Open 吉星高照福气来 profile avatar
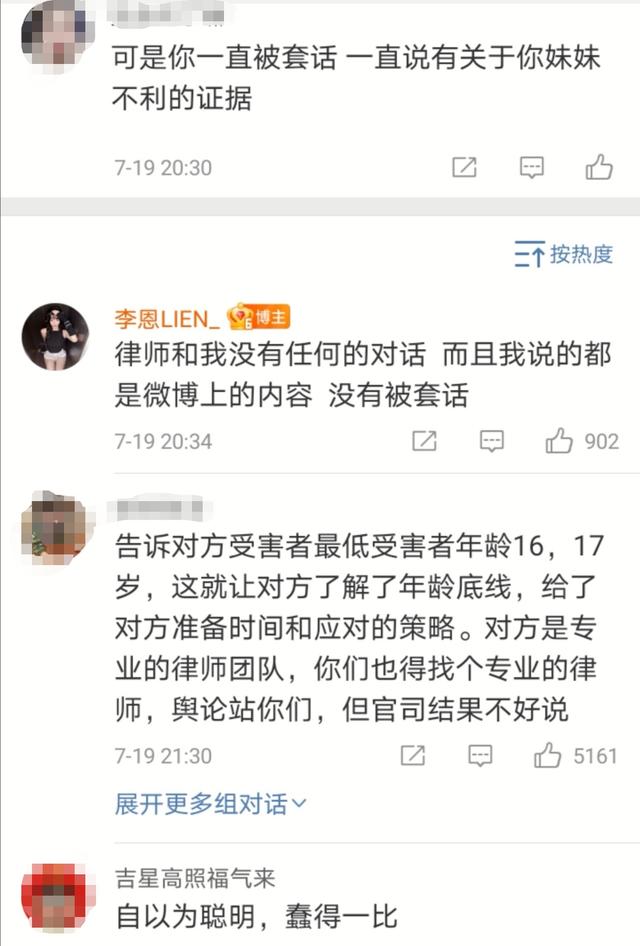The height and width of the screenshot is (946, 640). (x=52, y=896)
